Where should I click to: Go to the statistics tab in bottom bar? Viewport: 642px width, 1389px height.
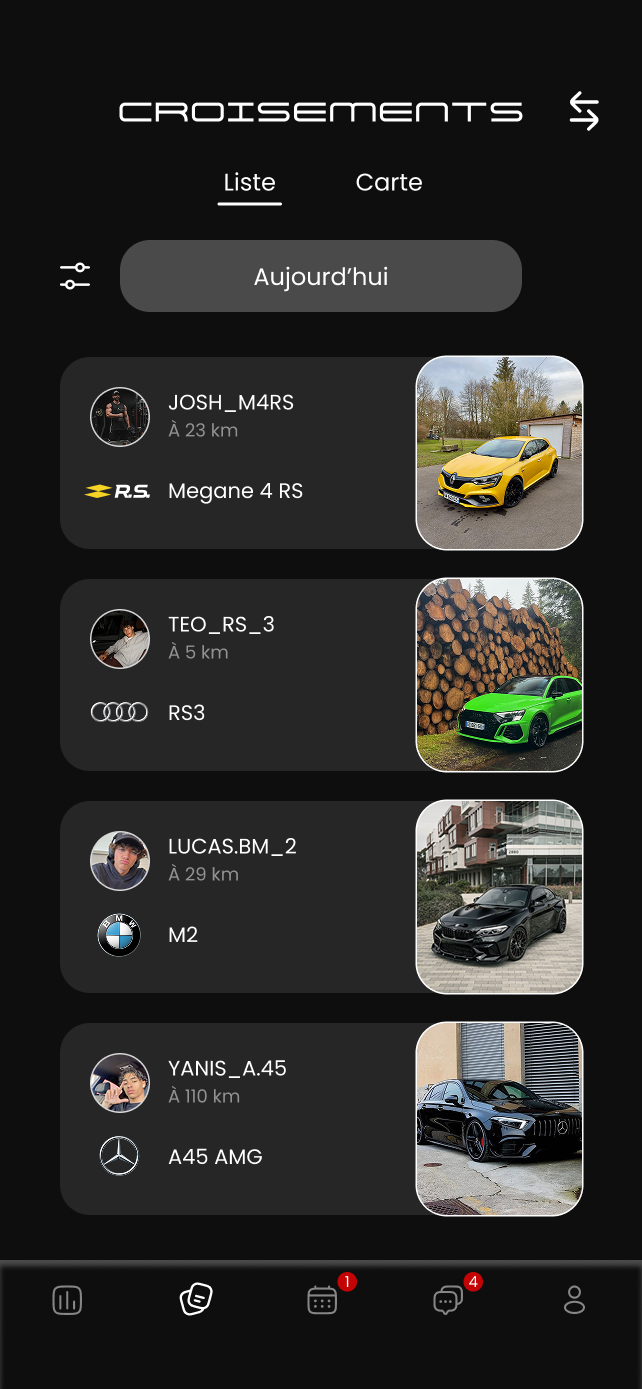67,1300
